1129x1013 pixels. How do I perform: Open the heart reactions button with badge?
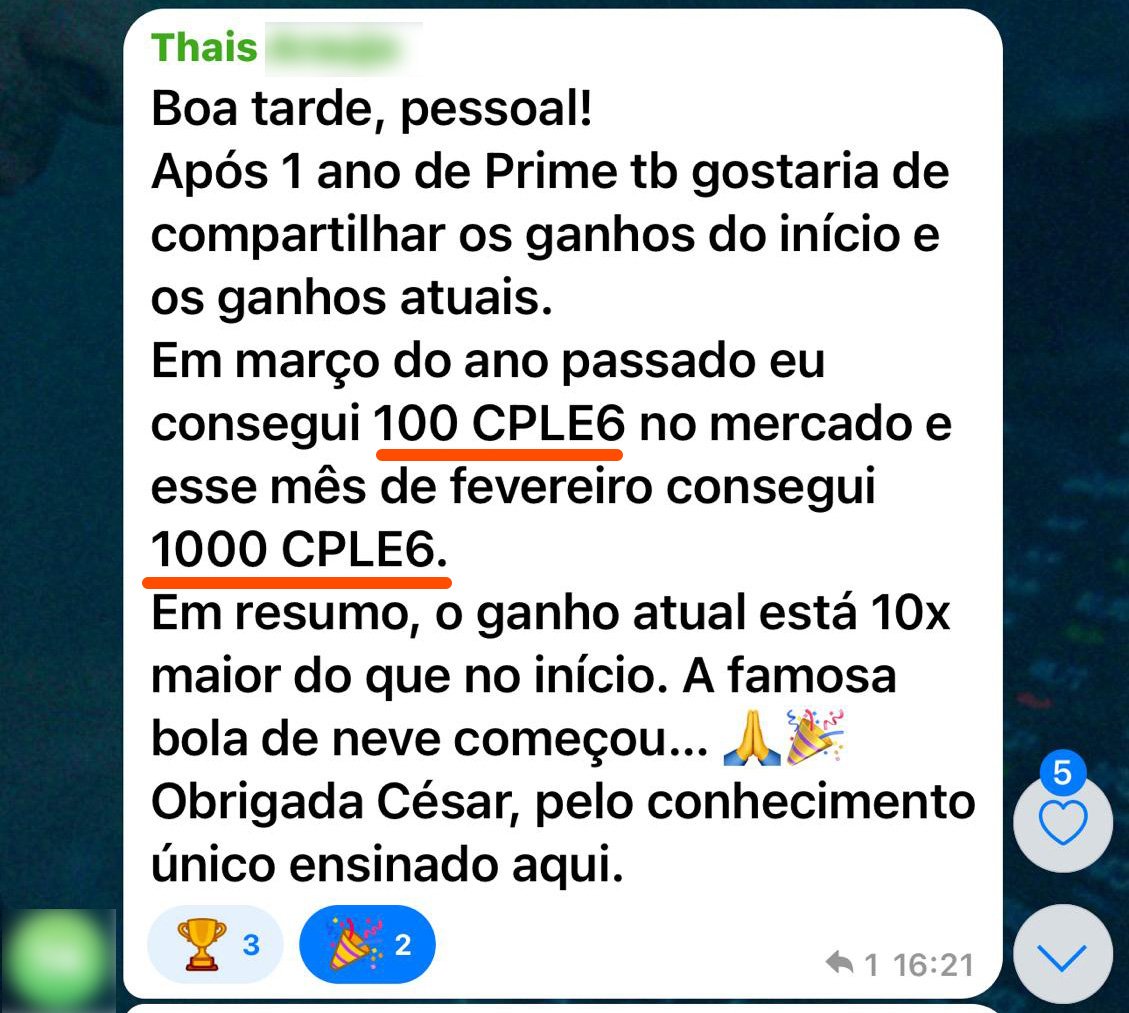1062,822
